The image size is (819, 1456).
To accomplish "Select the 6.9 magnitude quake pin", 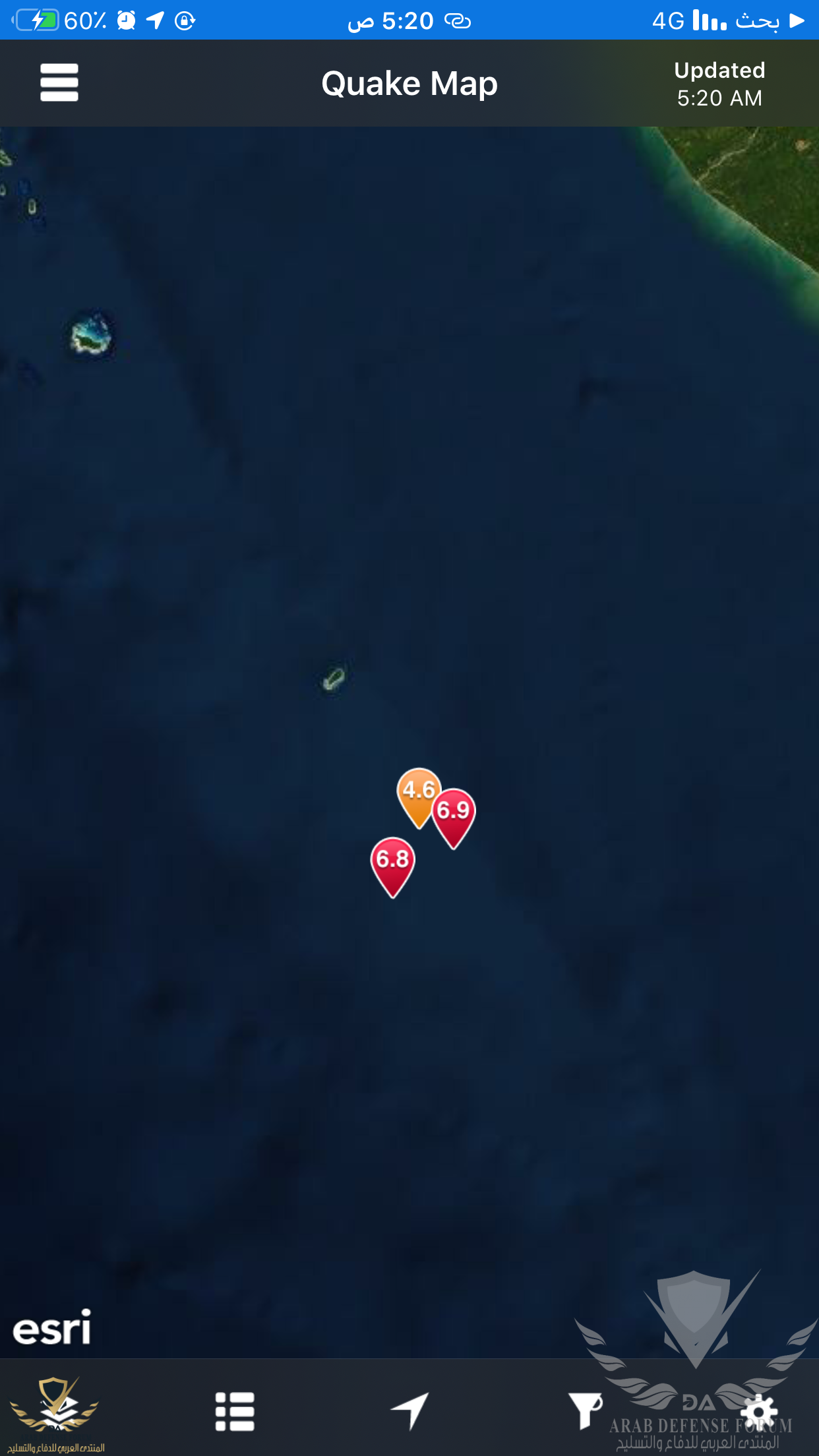I will tap(454, 812).
